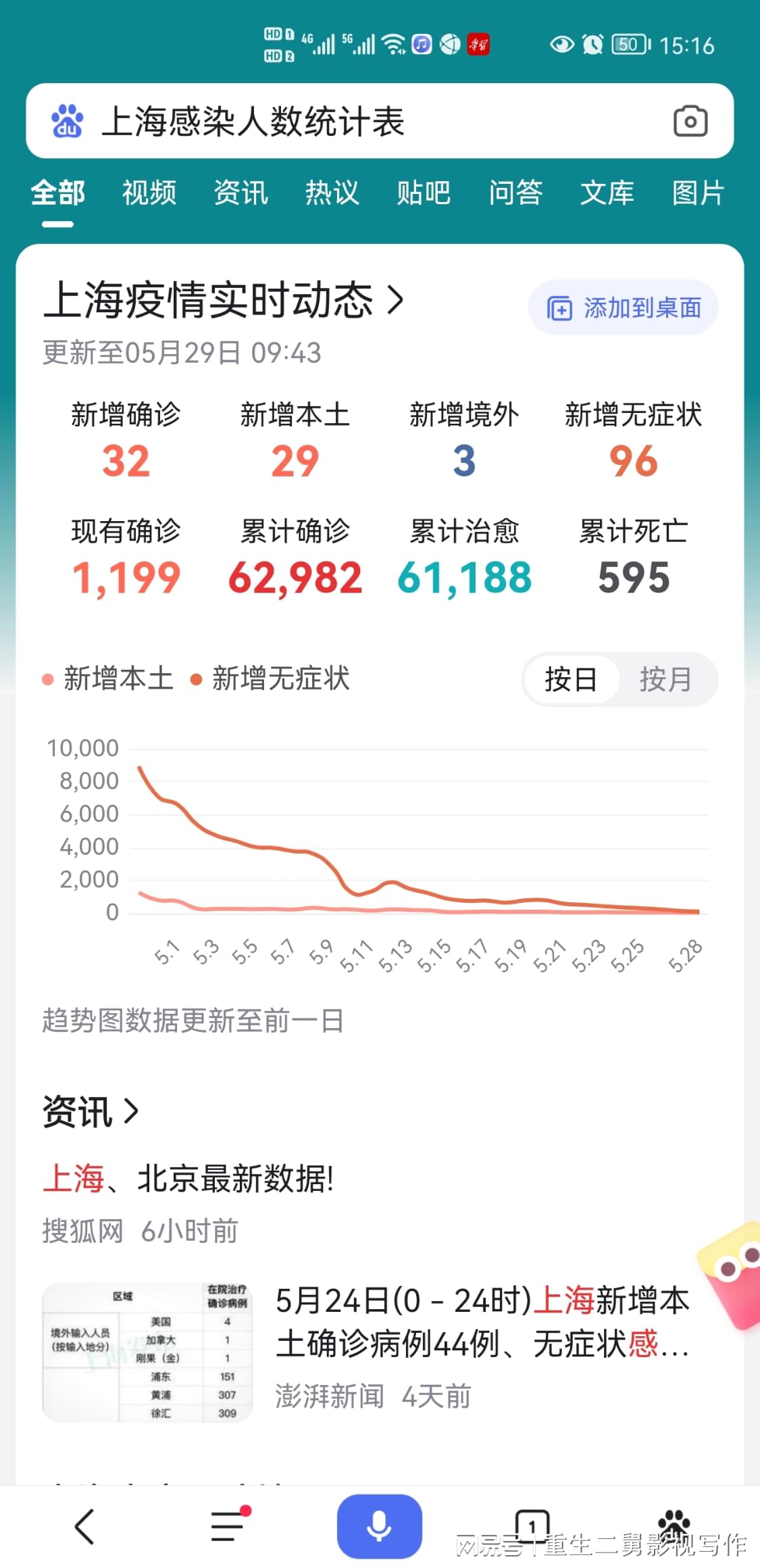
Task: Open the 贴吧 tab
Action: tap(424, 193)
